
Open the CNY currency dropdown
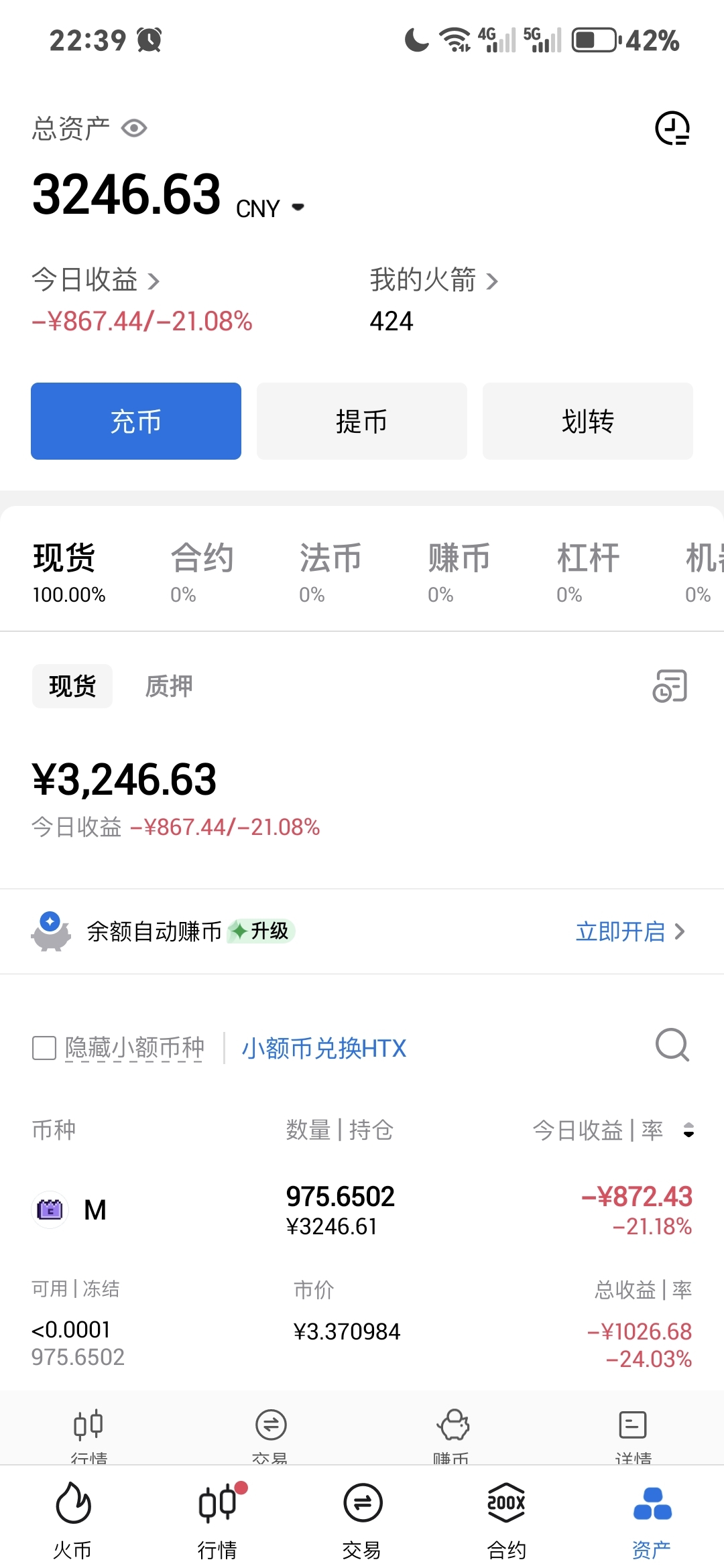pos(297,208)
